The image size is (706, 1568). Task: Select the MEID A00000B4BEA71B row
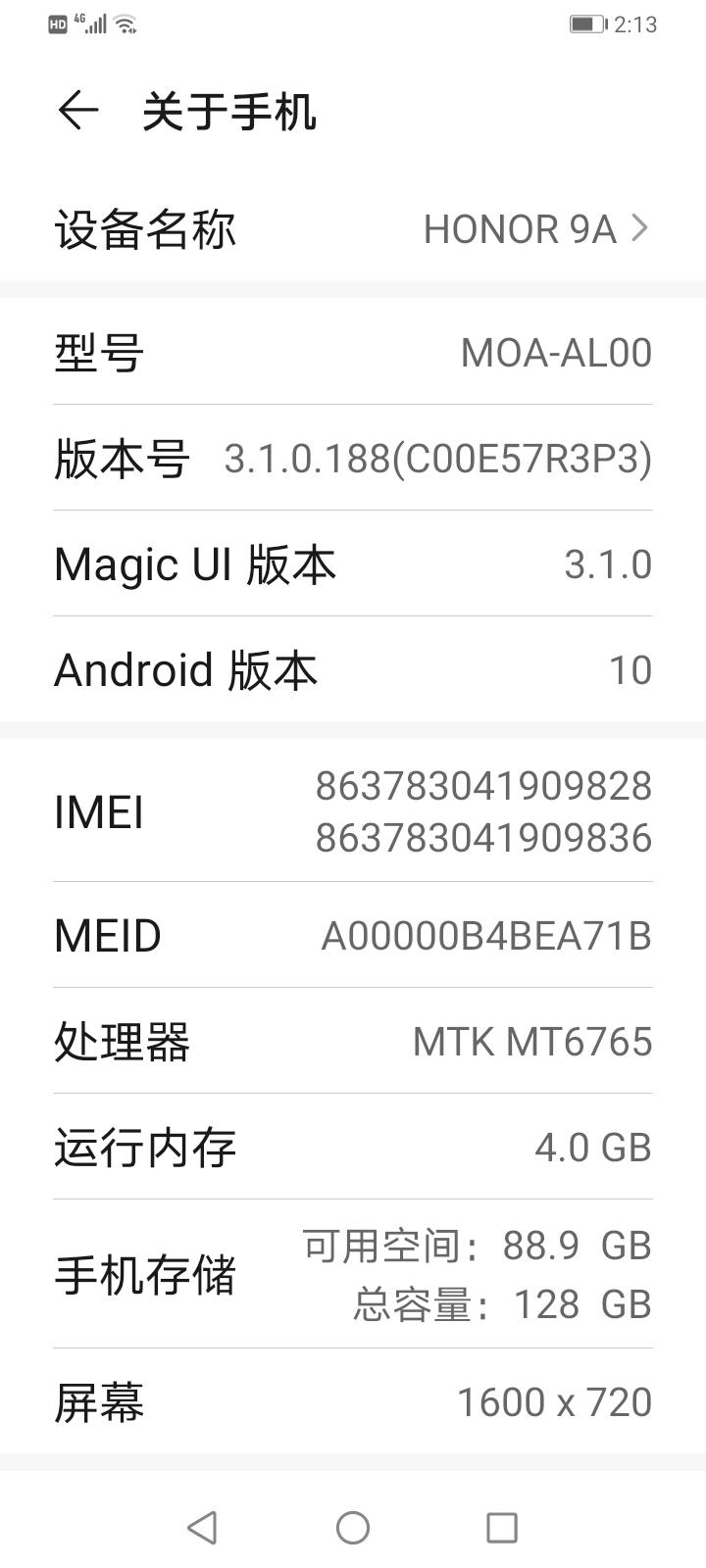pos(353,936)
